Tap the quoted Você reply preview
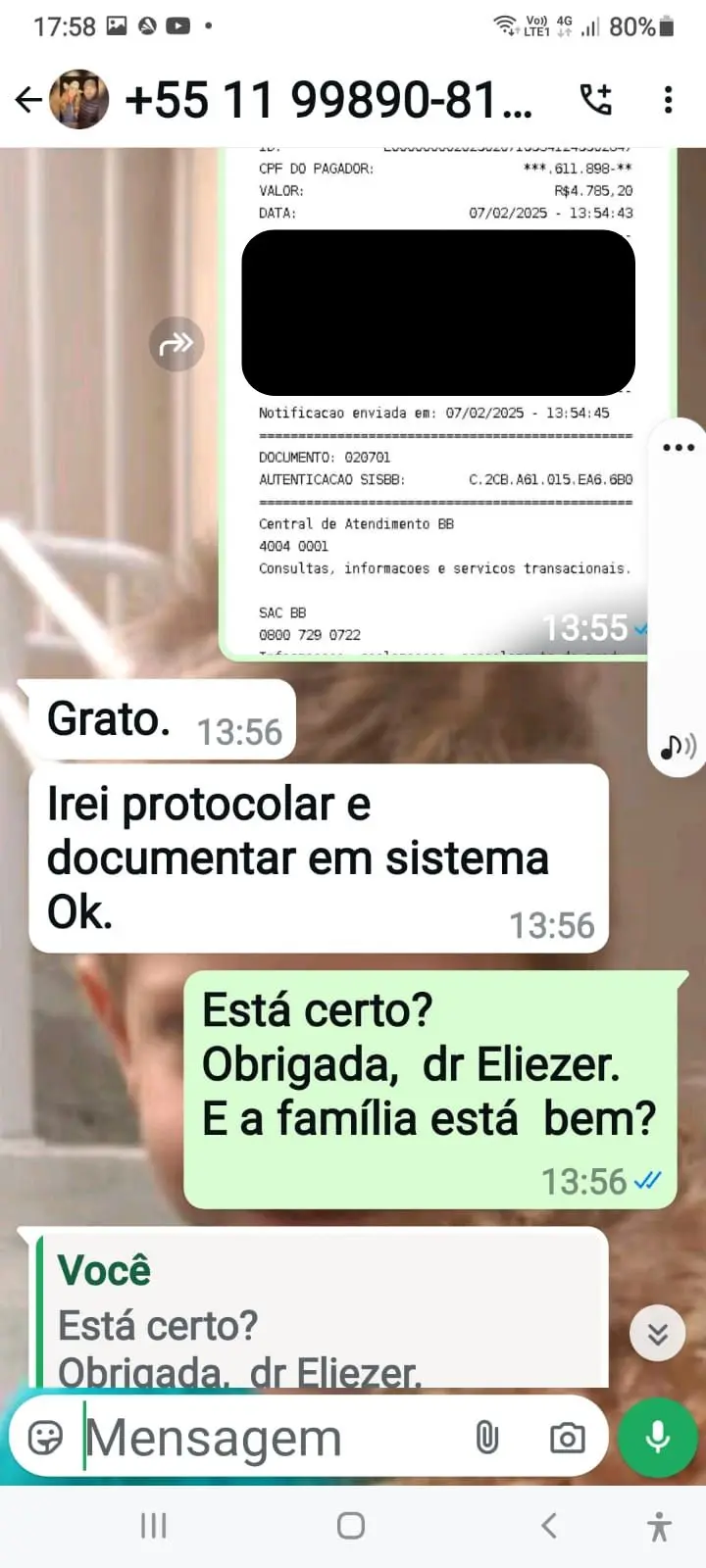 click(319, 1308)
